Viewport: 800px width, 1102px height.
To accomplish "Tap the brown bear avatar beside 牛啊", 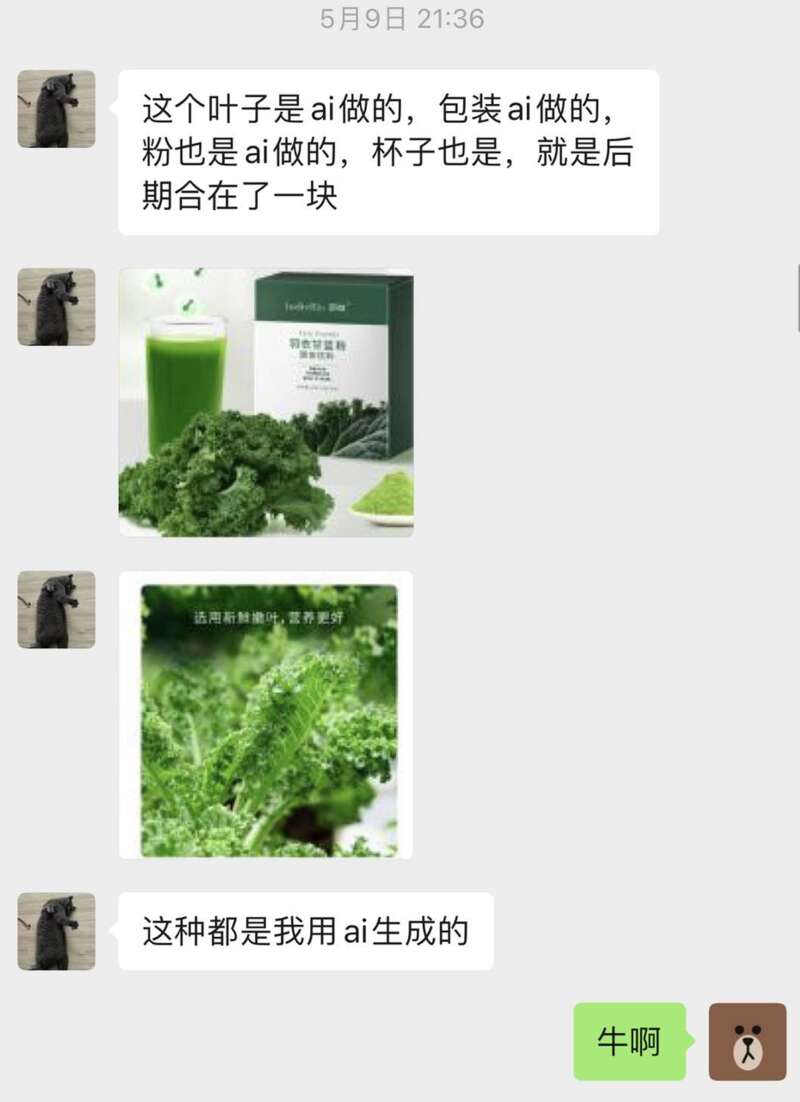I will click(747, 1042).
